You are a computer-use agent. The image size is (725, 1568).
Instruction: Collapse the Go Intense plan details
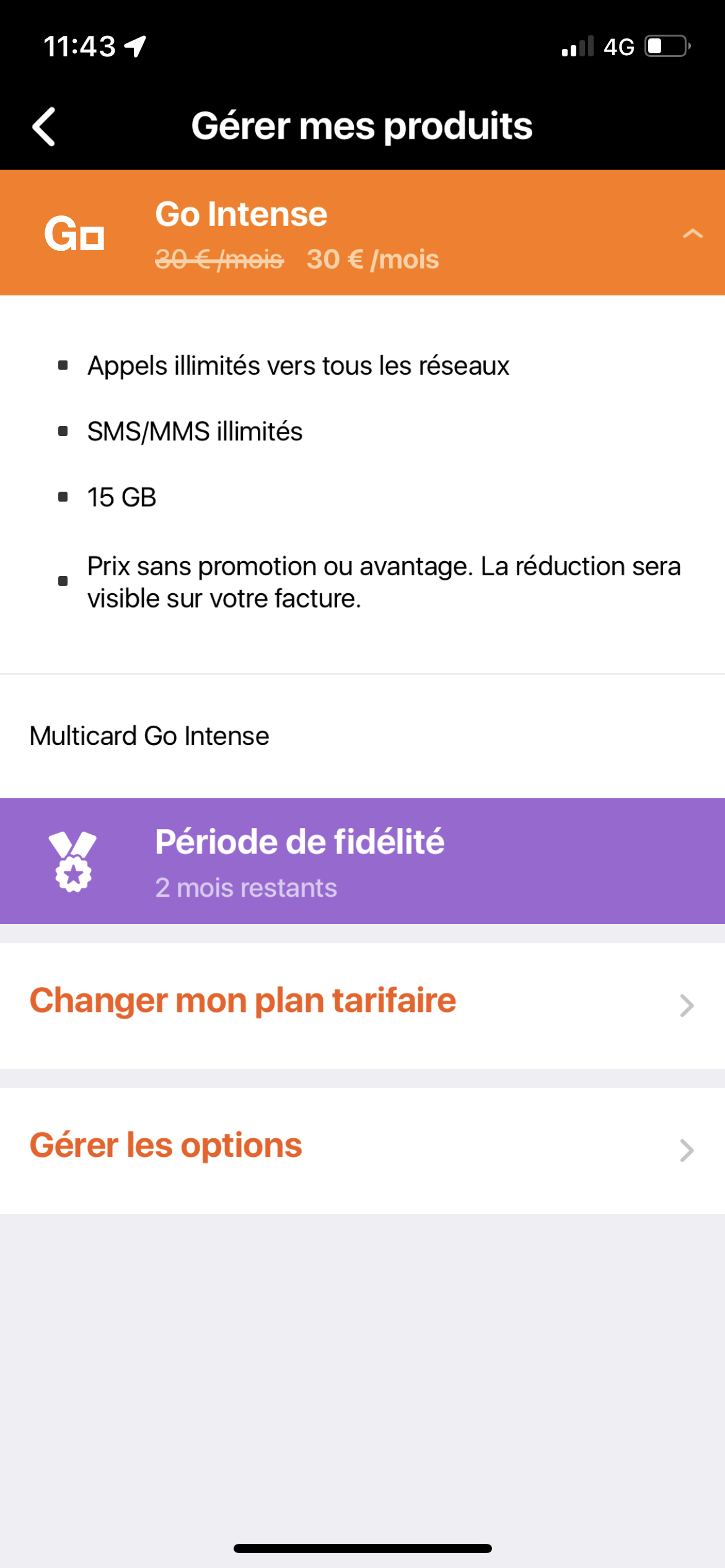click(692, 233)
